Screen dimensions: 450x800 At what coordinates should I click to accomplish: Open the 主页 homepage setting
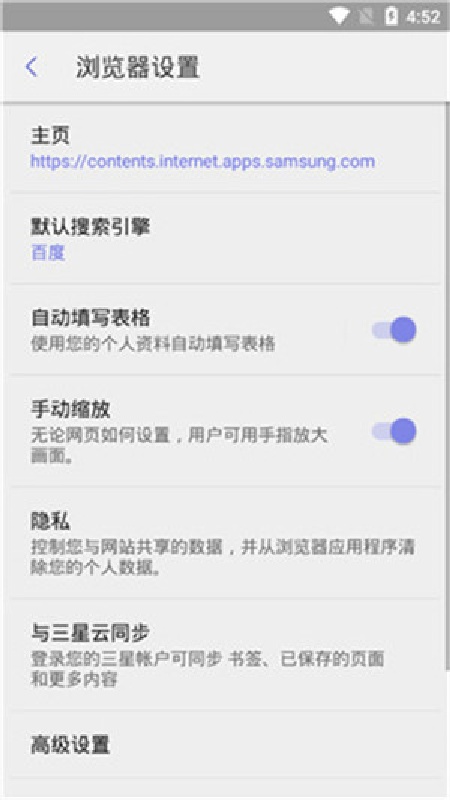pos(225,148)
